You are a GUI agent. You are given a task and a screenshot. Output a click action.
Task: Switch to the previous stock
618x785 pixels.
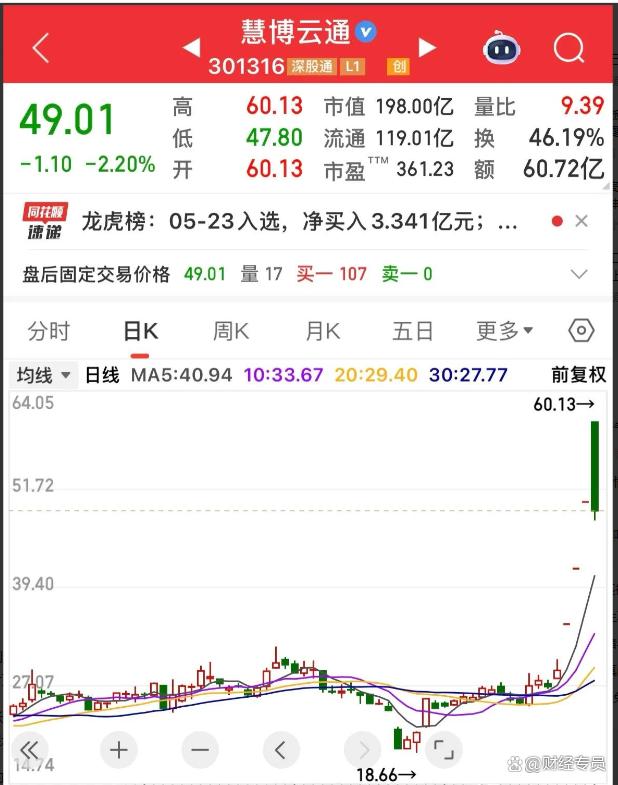[x=191, y=47]
